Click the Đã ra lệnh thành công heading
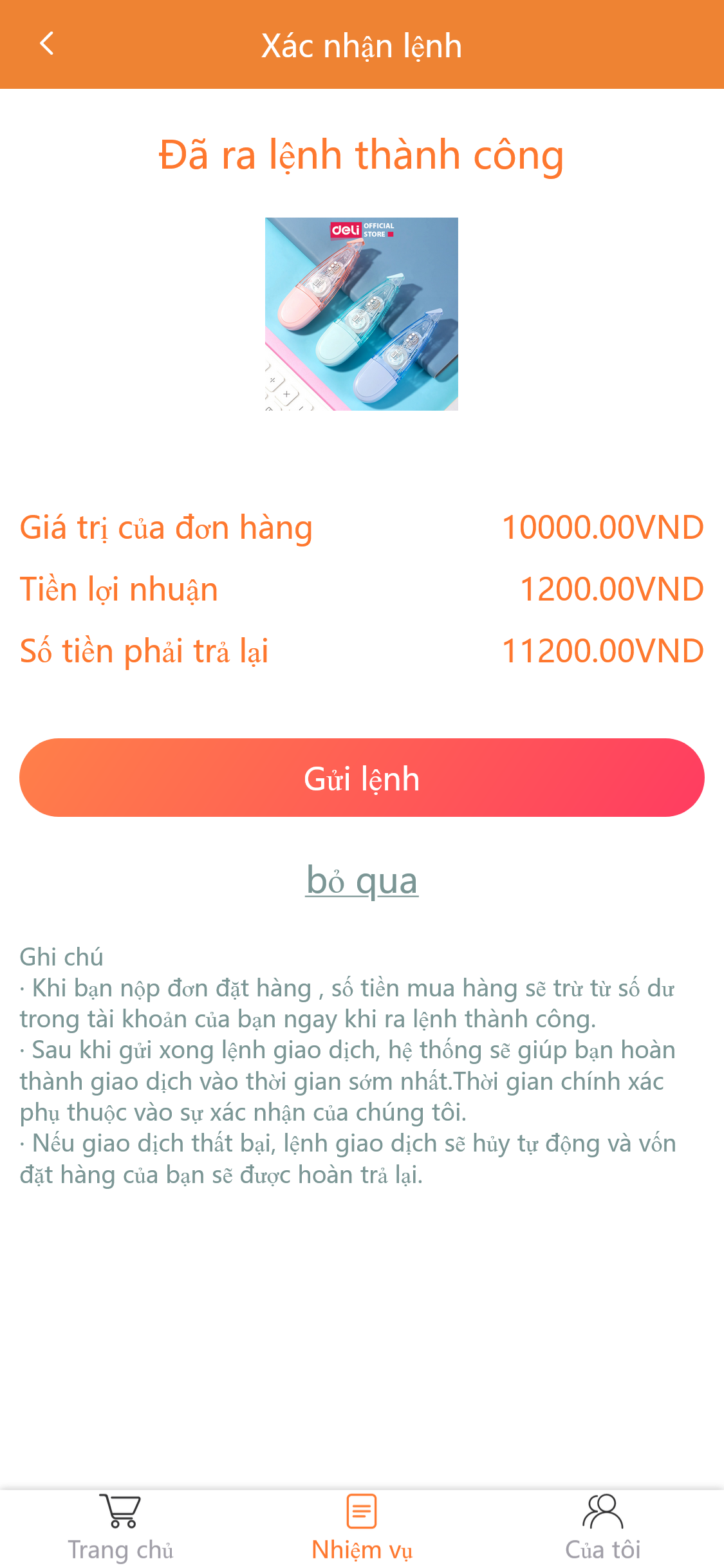724x1568 pixels. (362, 154)
